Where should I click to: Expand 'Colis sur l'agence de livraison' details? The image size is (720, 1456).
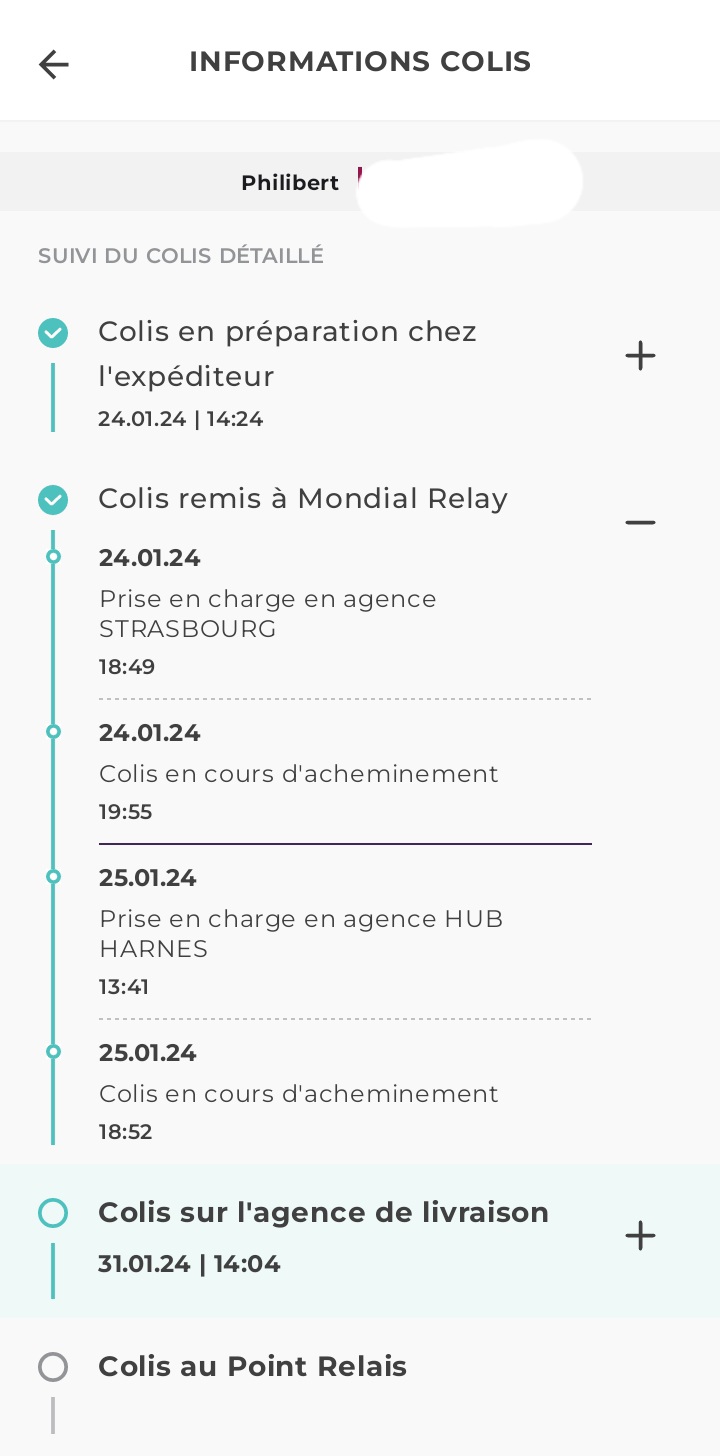pos(640,1236)
